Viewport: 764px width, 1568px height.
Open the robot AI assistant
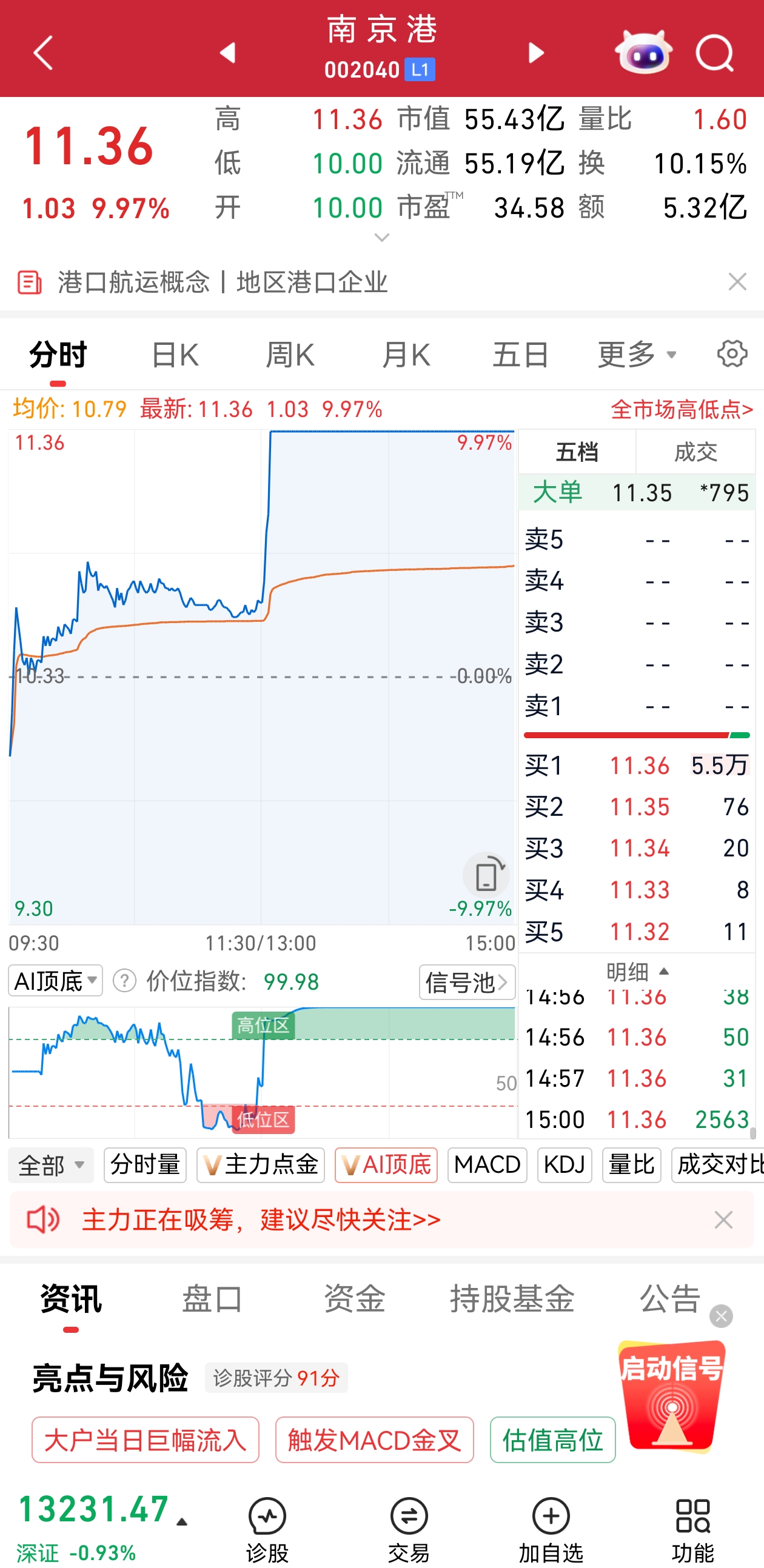[643, 53]
